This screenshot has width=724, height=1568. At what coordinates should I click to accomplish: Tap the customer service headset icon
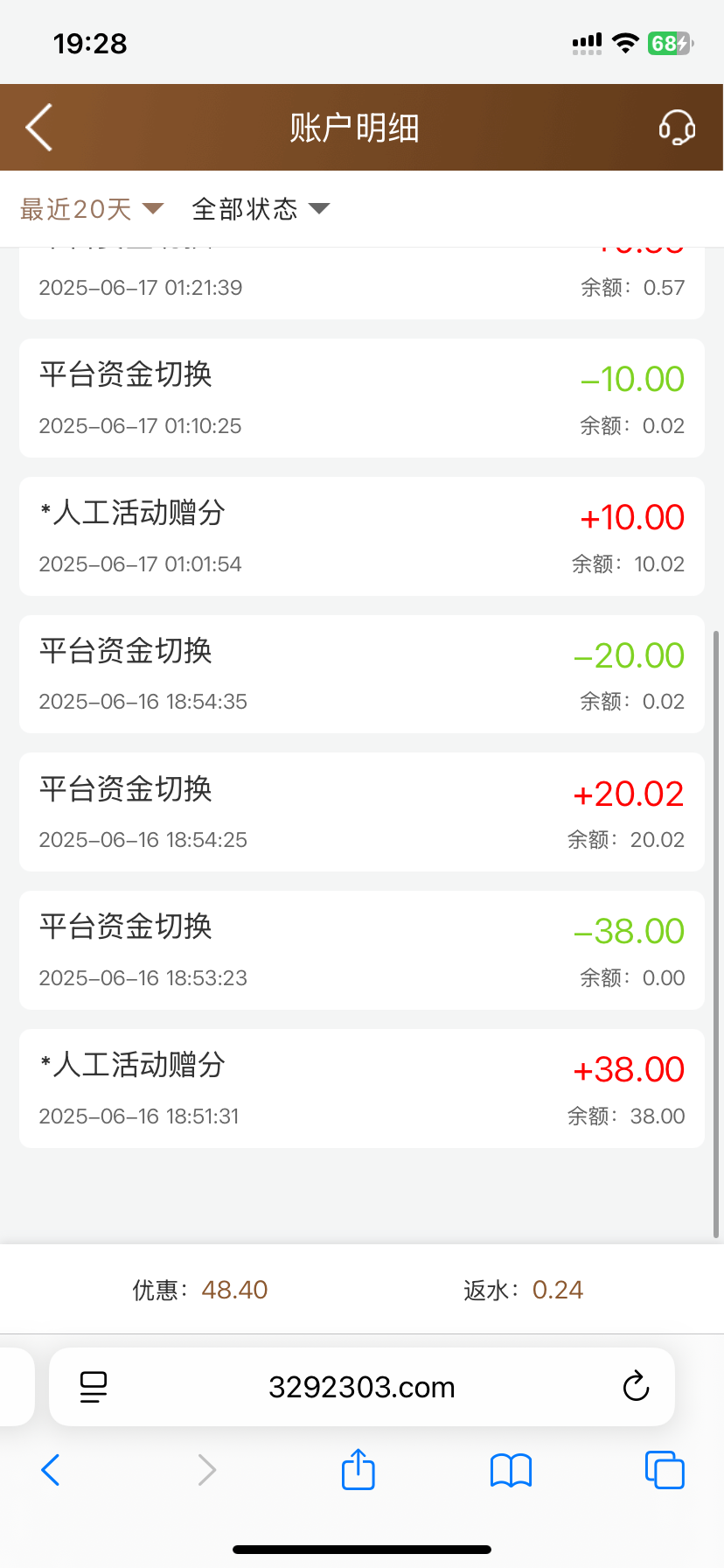(x=678, y=127)
